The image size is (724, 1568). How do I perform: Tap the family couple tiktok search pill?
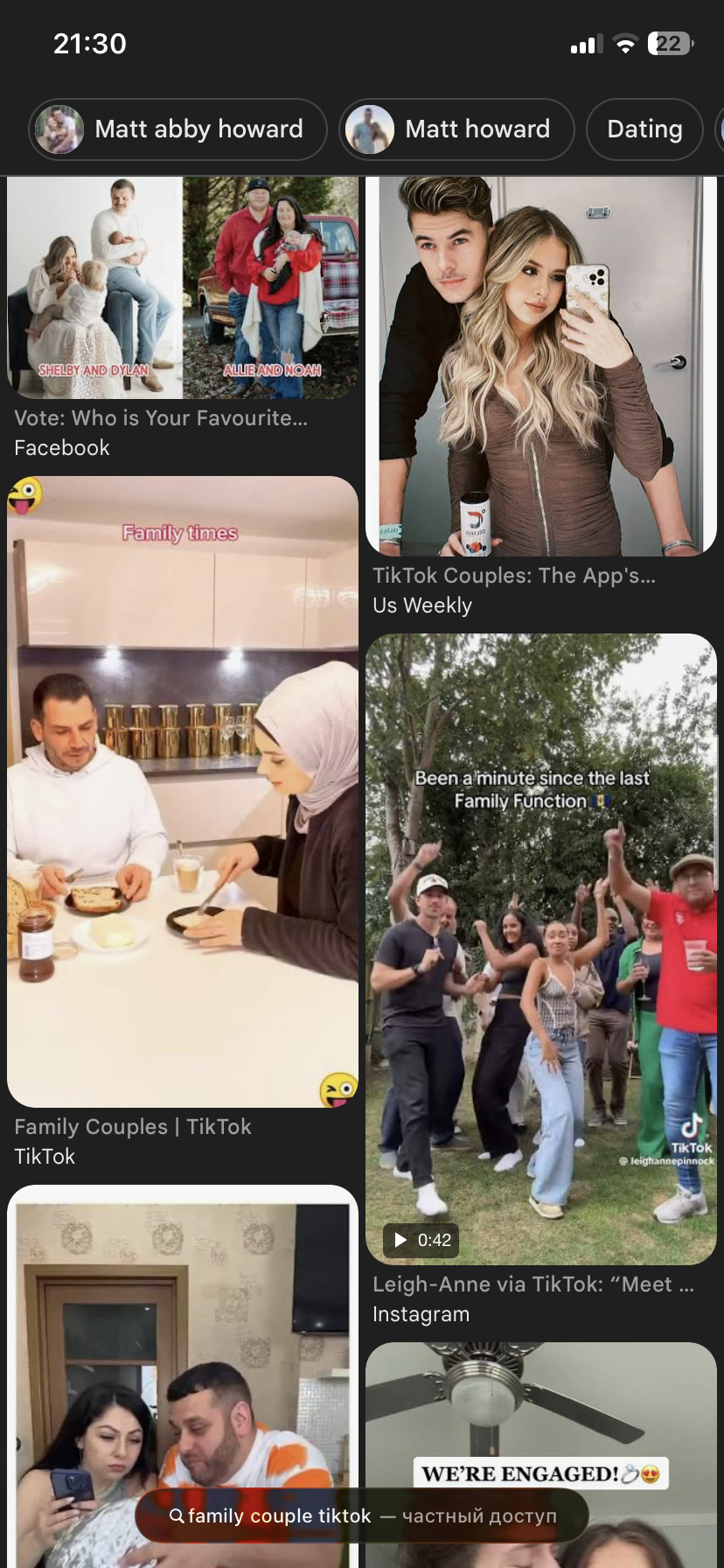click(x=362, y=1515)
